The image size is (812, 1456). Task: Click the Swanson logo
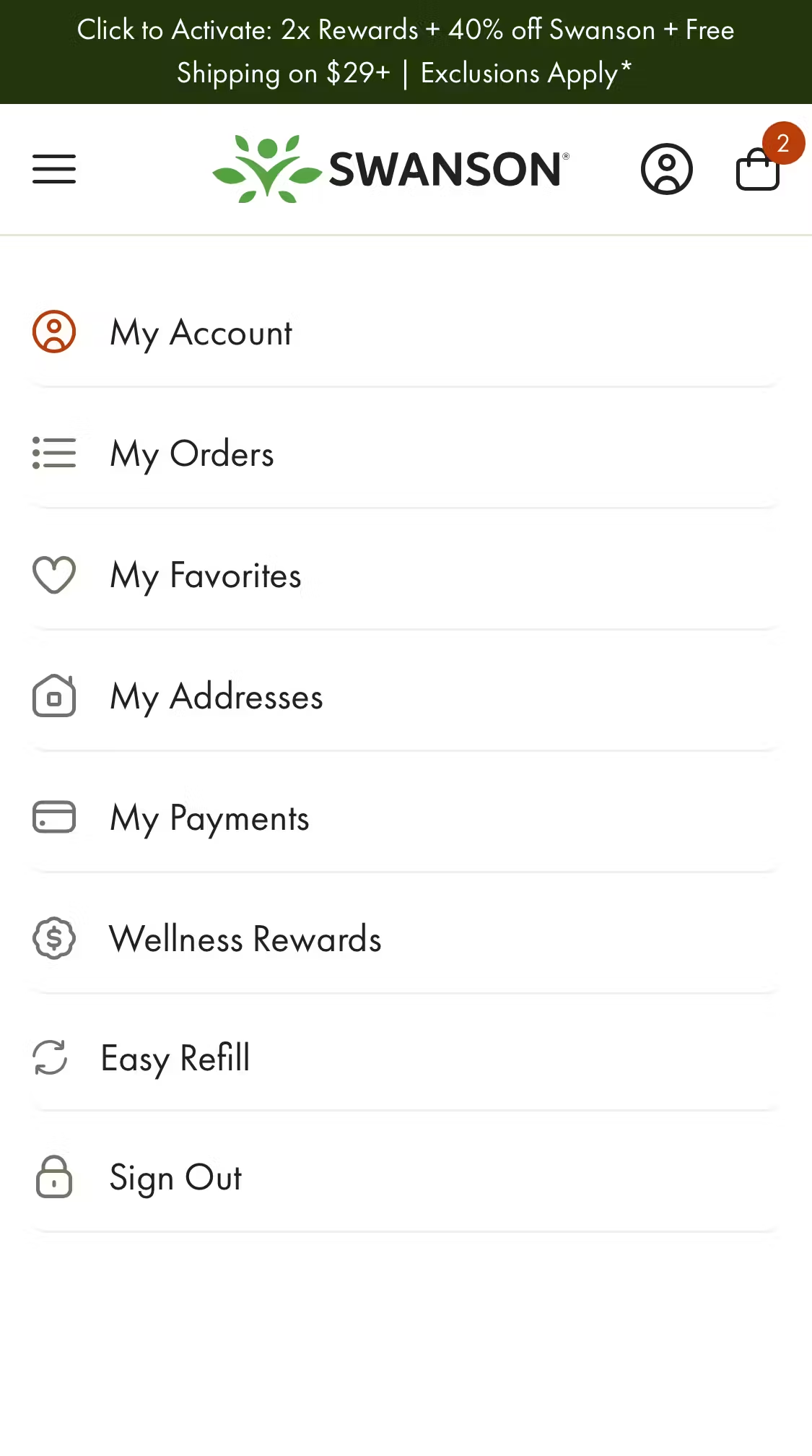pos(390,168)
